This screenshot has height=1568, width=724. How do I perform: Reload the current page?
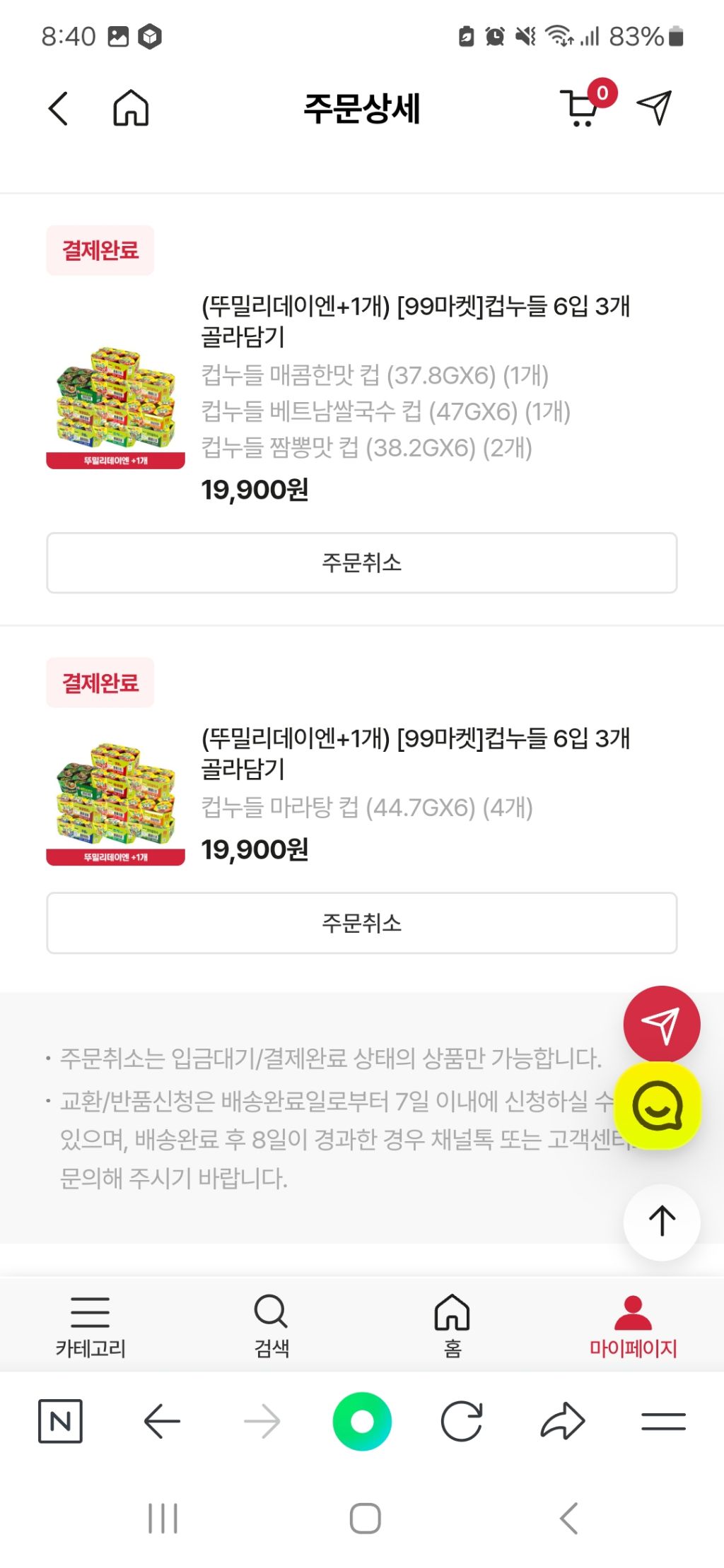462,1421
